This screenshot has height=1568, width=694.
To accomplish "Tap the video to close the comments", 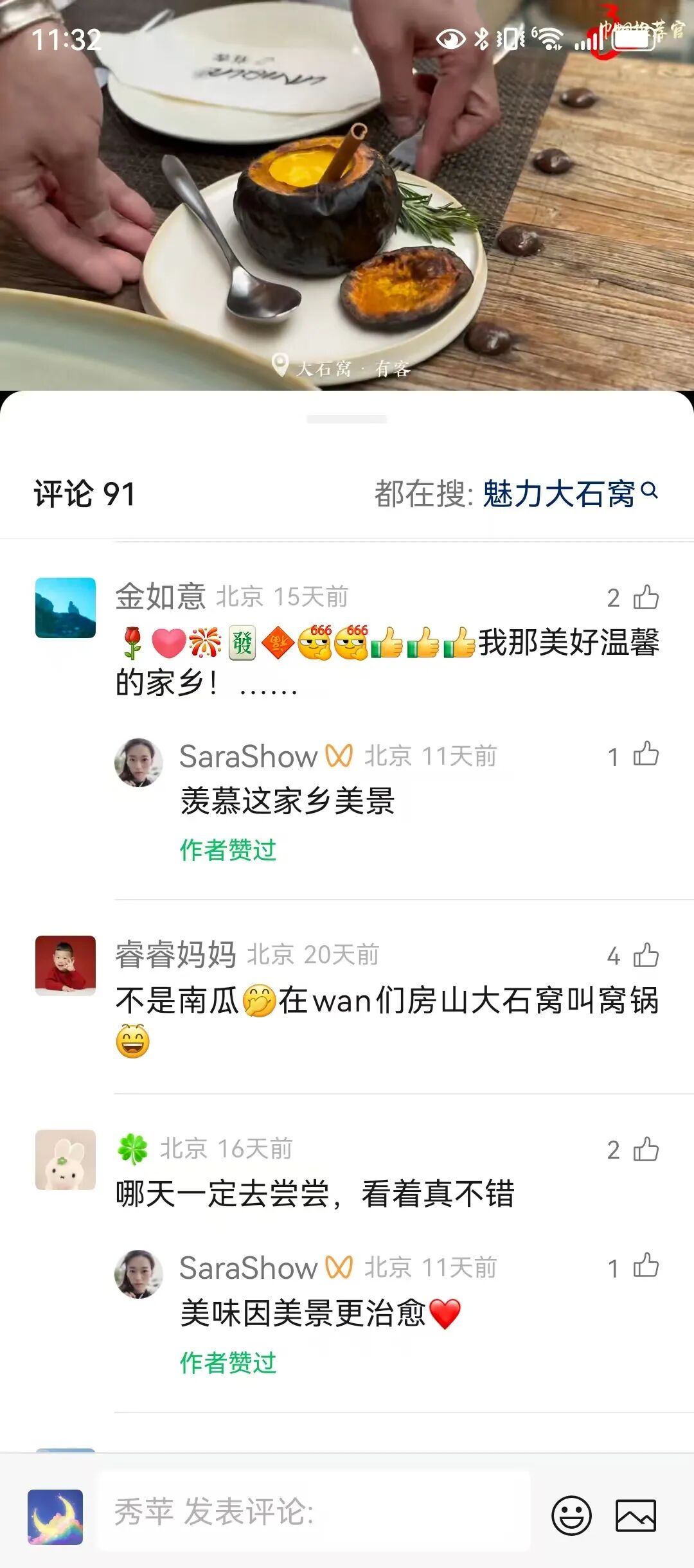I will (347, 193).
